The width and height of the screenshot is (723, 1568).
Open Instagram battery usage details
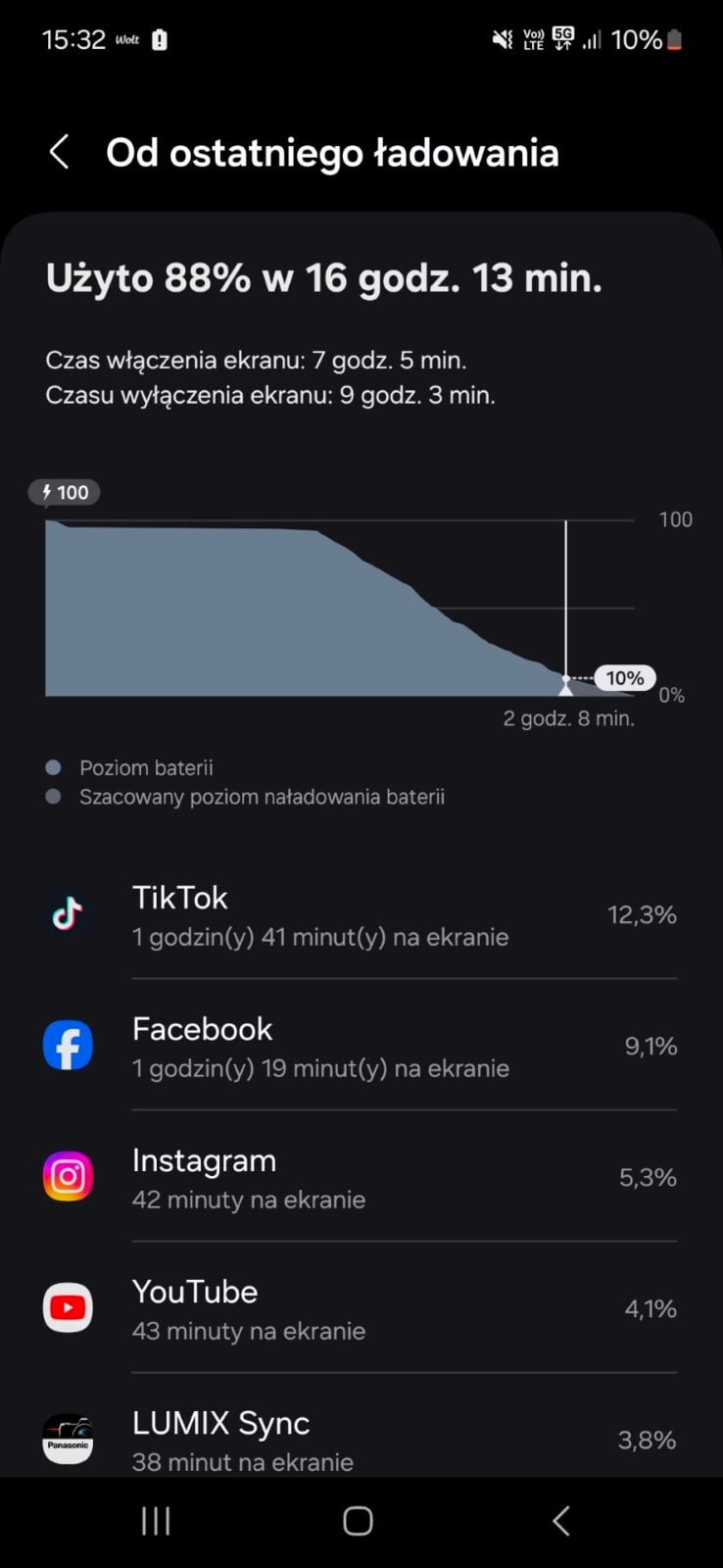tap(361, 1177)
